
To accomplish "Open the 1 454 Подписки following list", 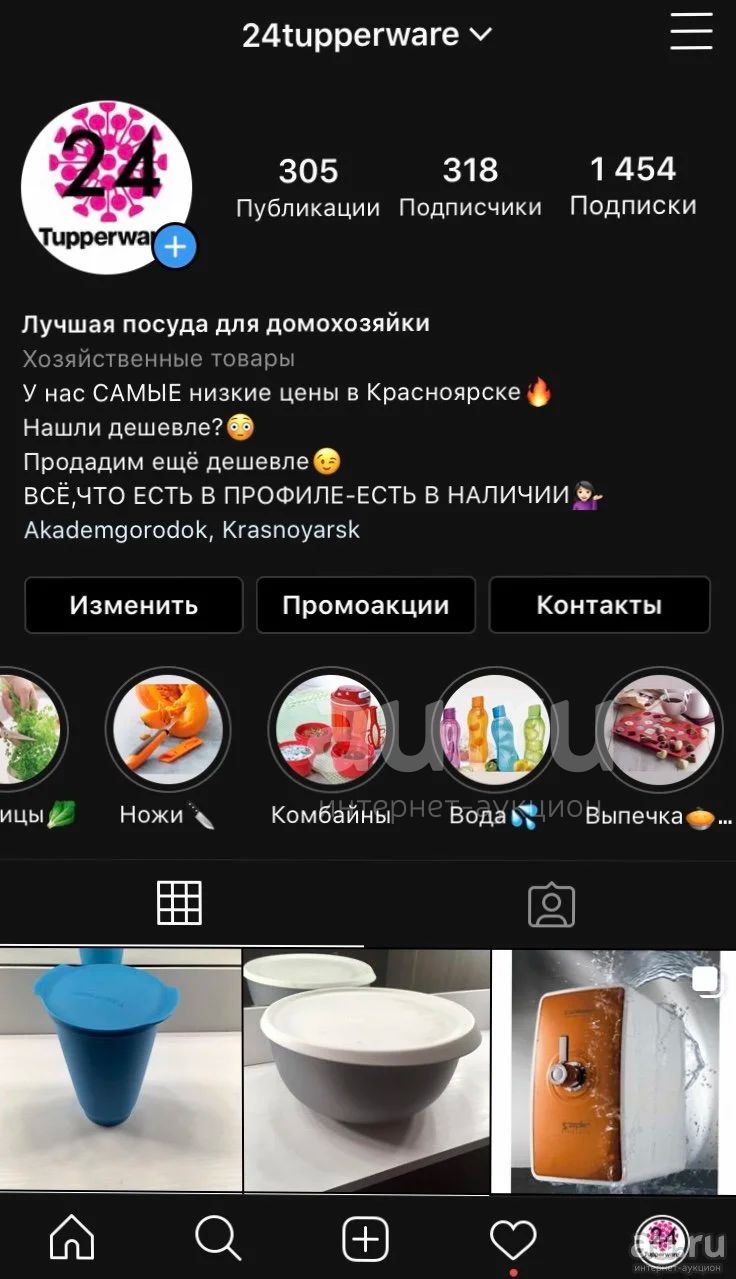I will pyautogui.click(x=633, y=186).
